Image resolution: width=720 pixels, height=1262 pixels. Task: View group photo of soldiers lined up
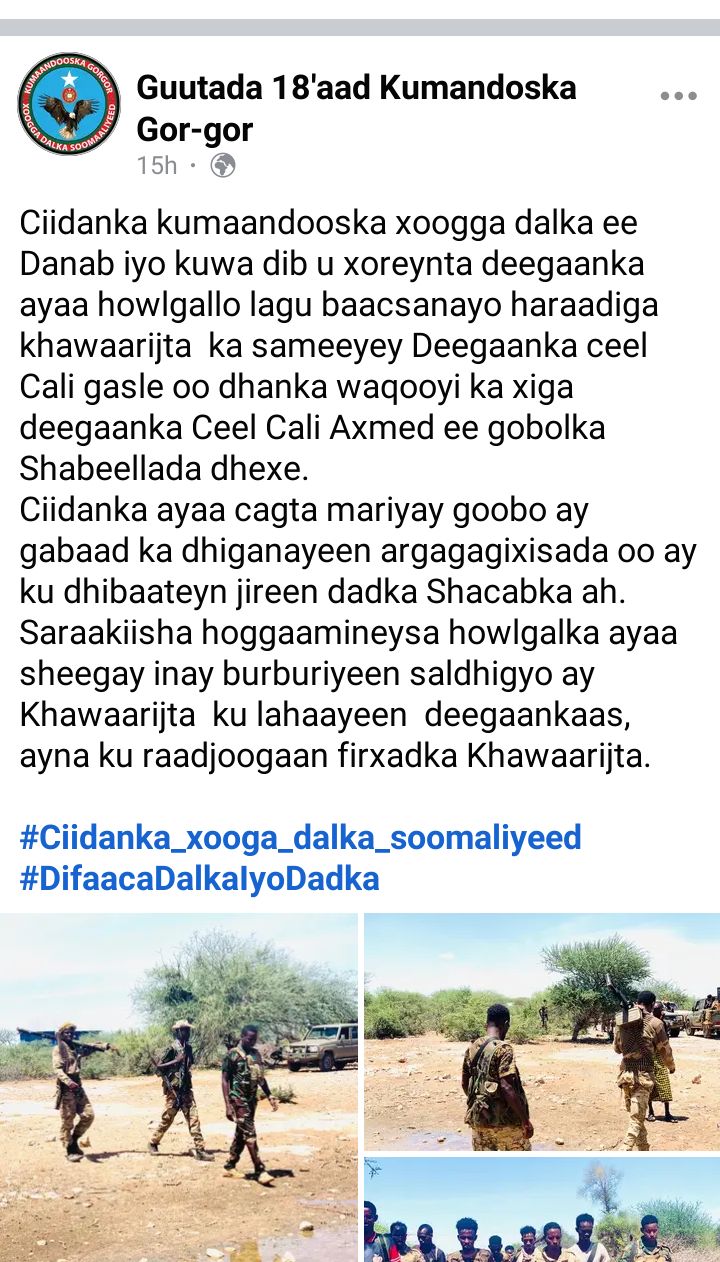(542, 1210)
